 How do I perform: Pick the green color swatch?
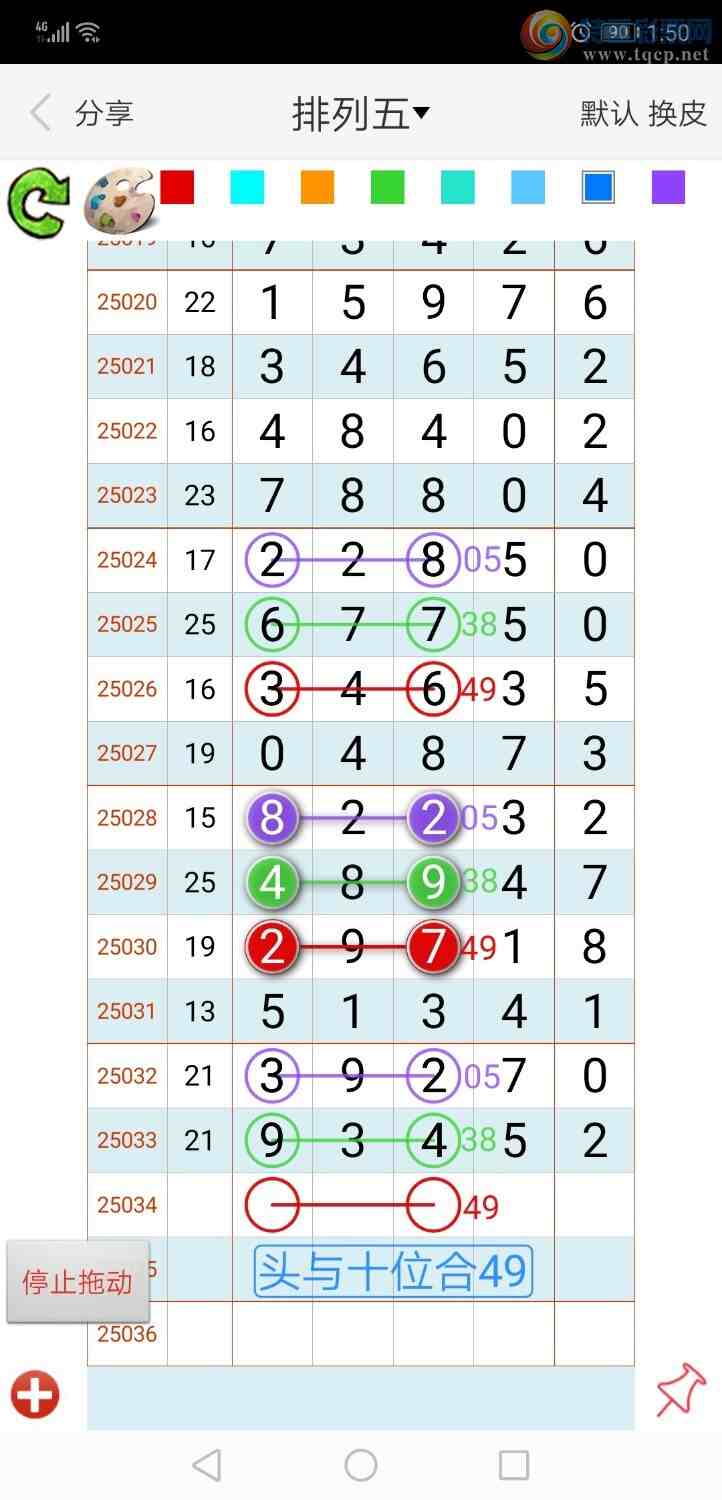tap(387, 187)
